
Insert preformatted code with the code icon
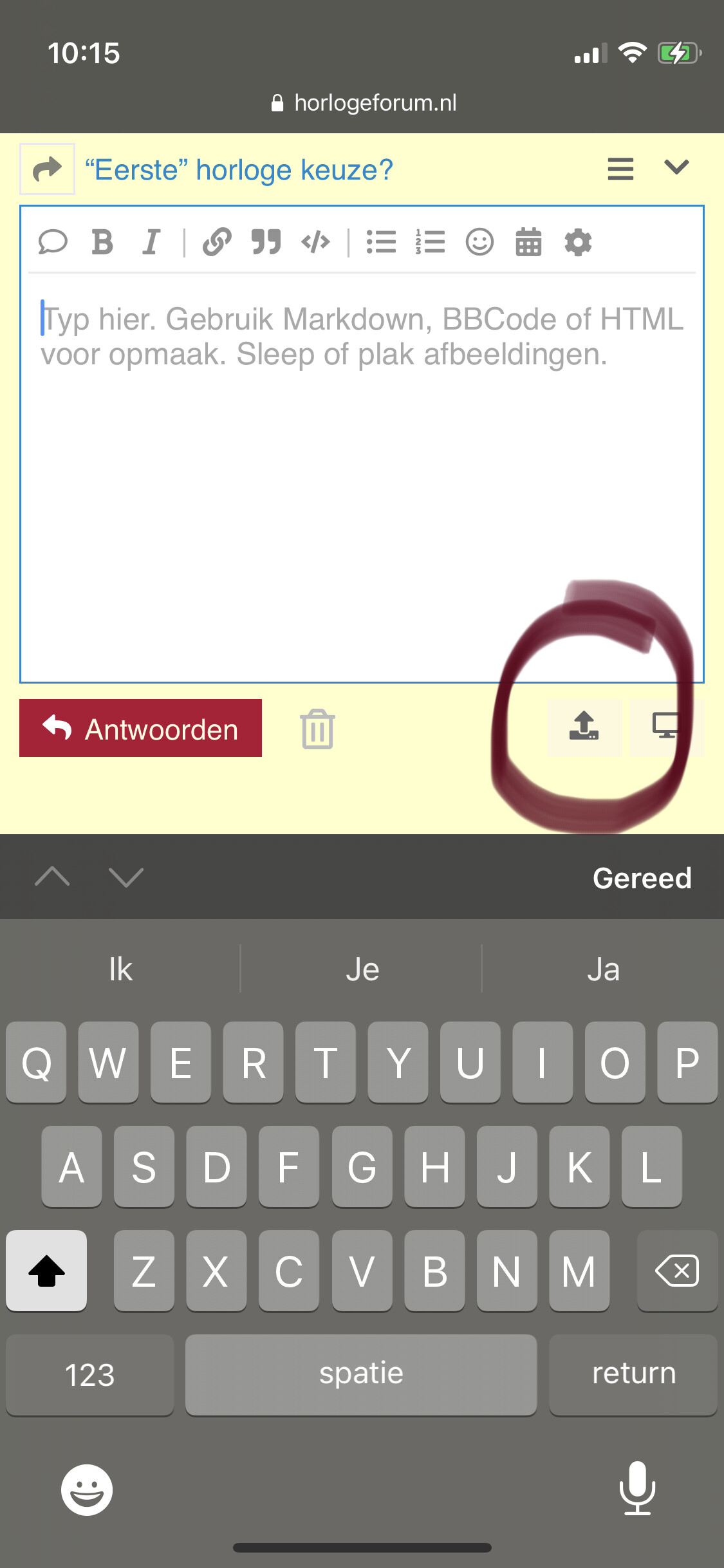(315, 242)
